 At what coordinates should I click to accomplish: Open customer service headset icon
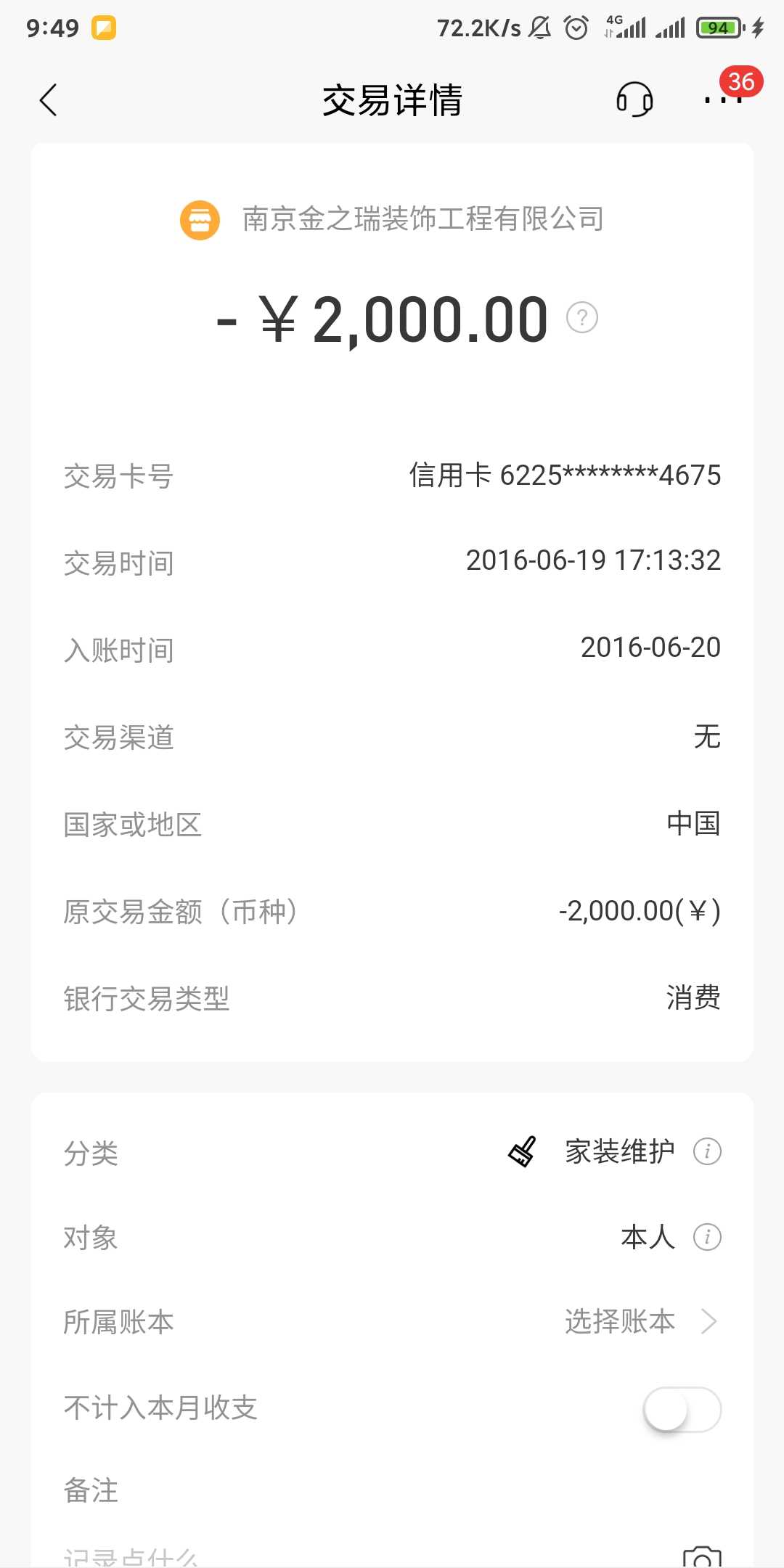(634, 99)
